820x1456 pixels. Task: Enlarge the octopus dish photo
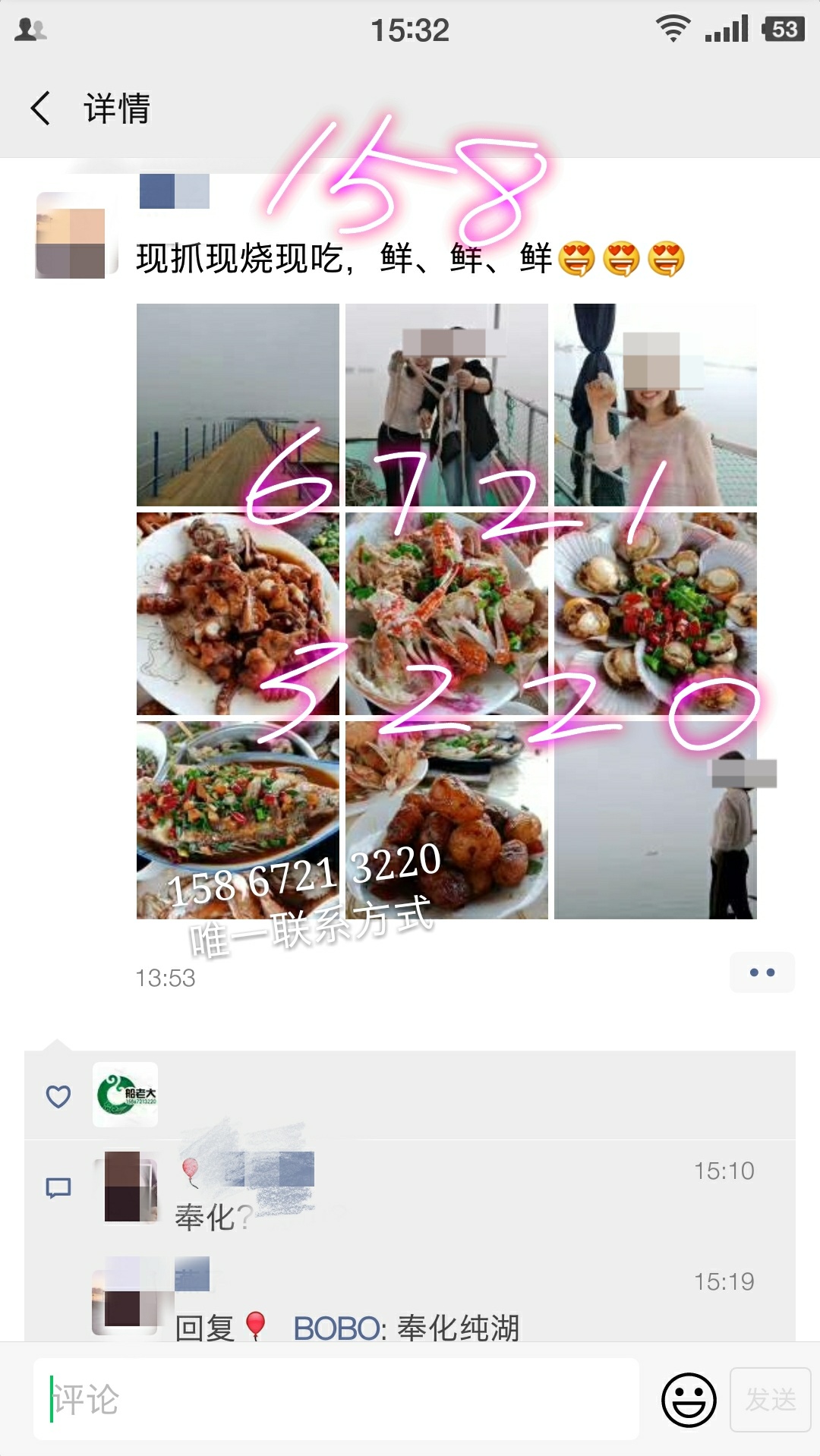238,613
